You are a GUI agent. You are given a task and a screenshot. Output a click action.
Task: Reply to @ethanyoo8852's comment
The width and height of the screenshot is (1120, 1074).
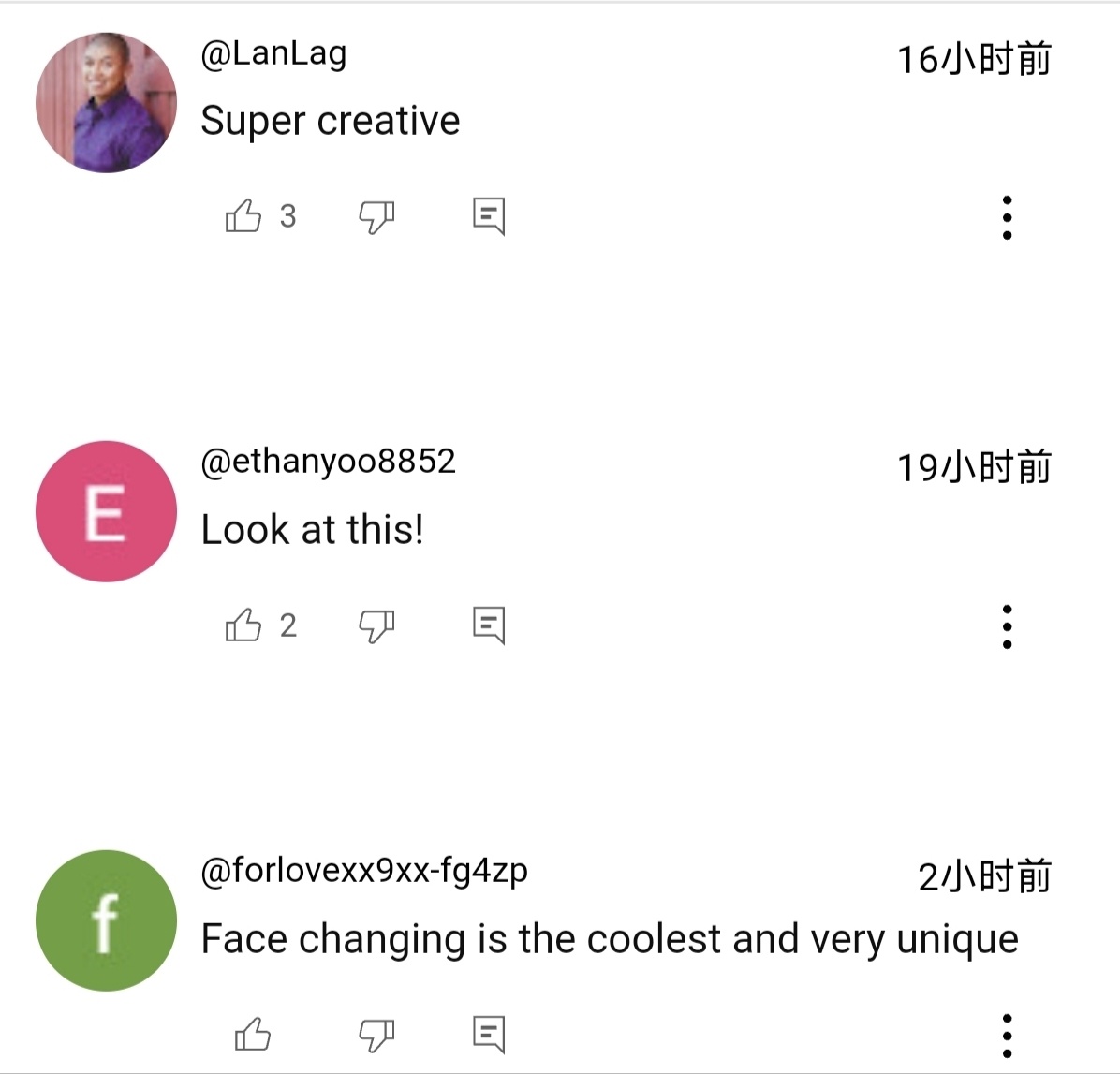(x=488, y=625)
